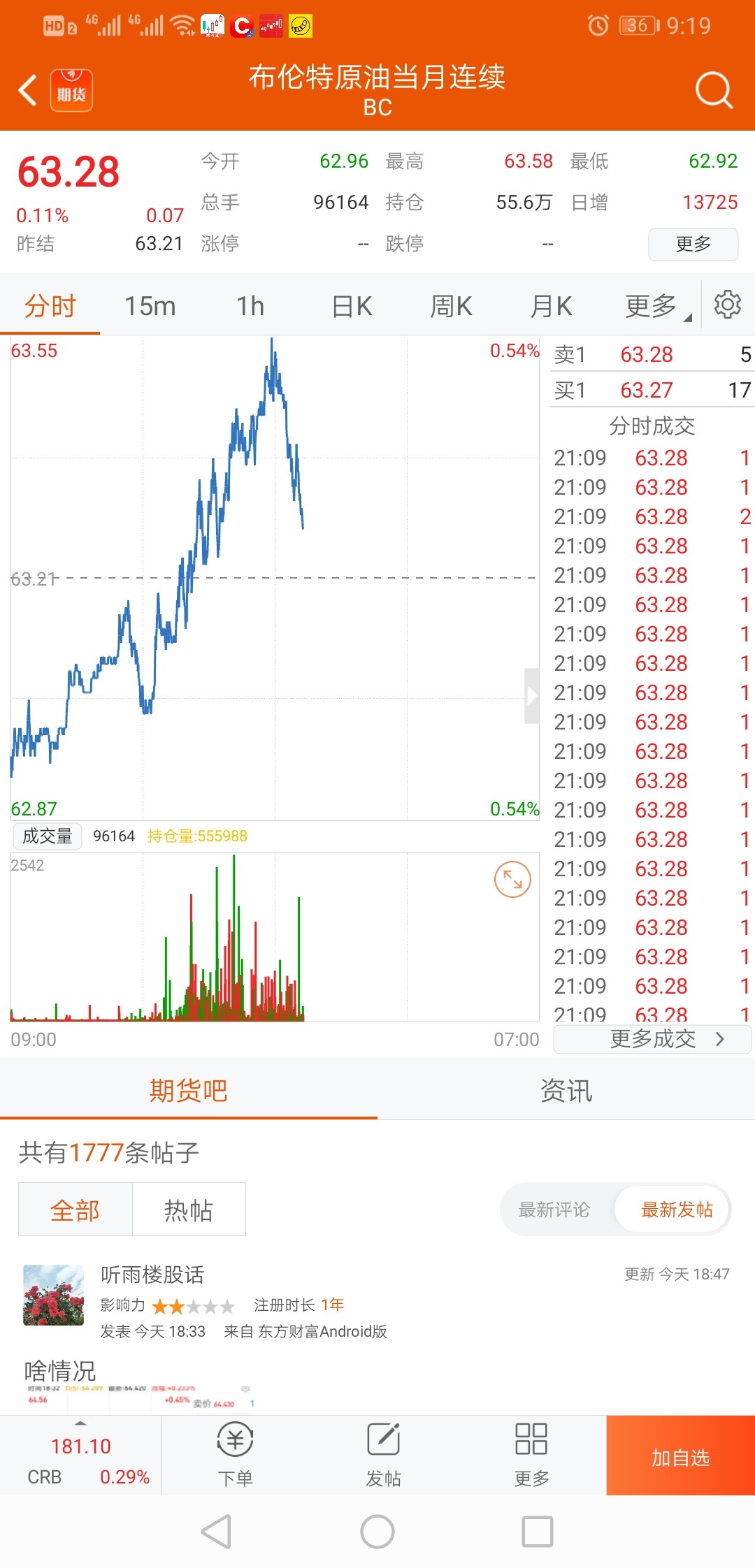755x1568 pixels.
Task: Open the search function
Action: click(714, 89)
